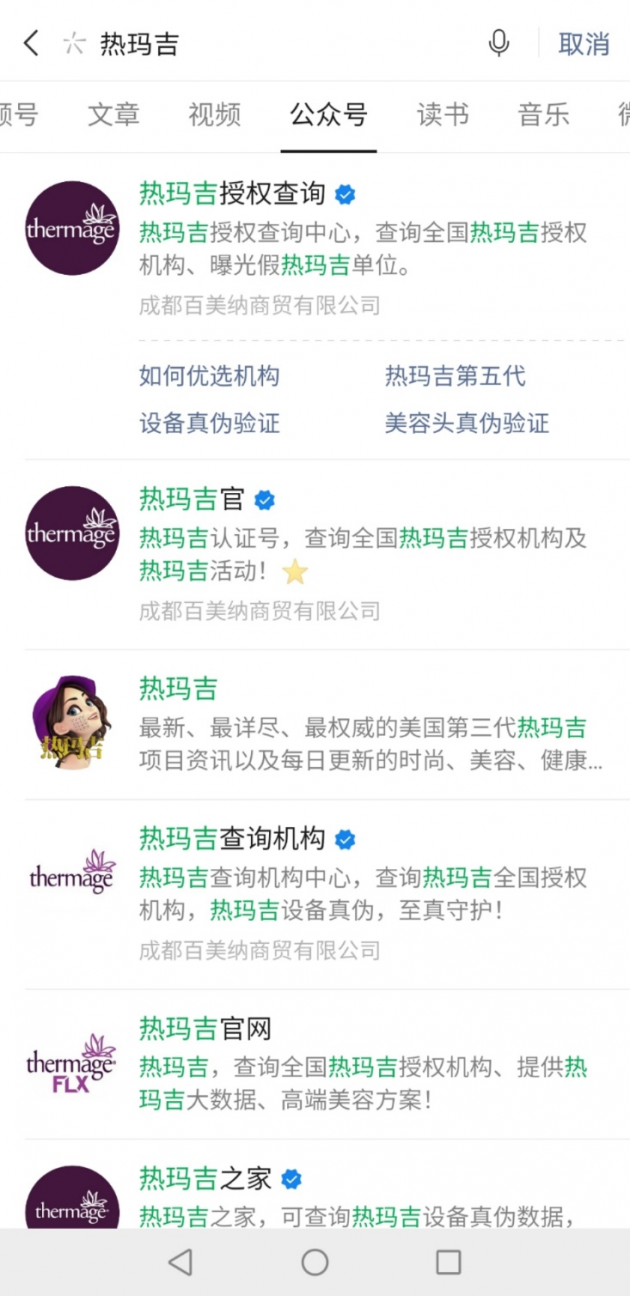This screenshot has width=630, height=1296.
Task: Start voice search with the microphone
Action: point(499,43)
